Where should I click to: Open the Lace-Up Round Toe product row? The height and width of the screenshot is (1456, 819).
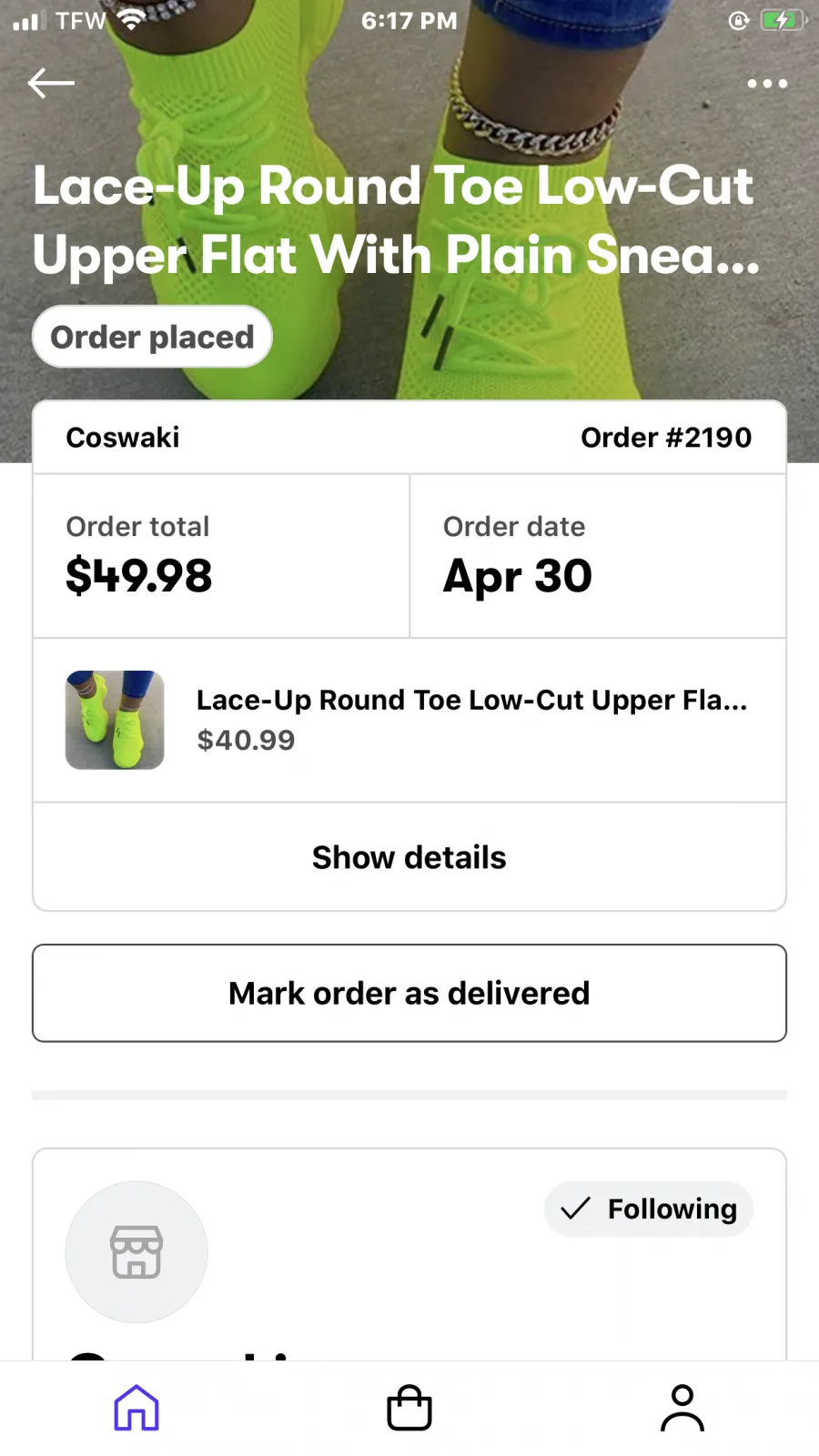tap(409, 720)
